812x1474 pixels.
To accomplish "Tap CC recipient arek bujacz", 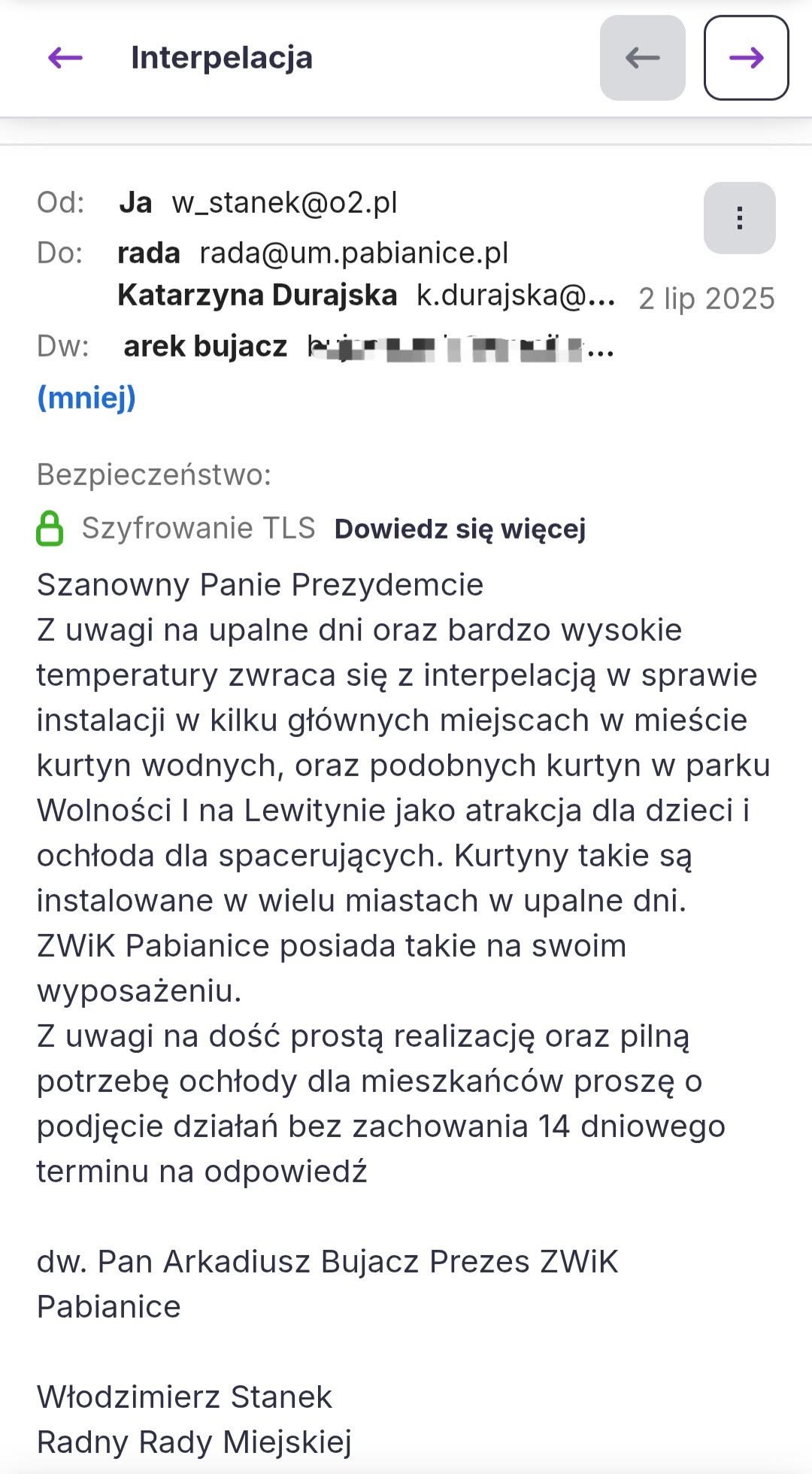I will pos(205,347).
